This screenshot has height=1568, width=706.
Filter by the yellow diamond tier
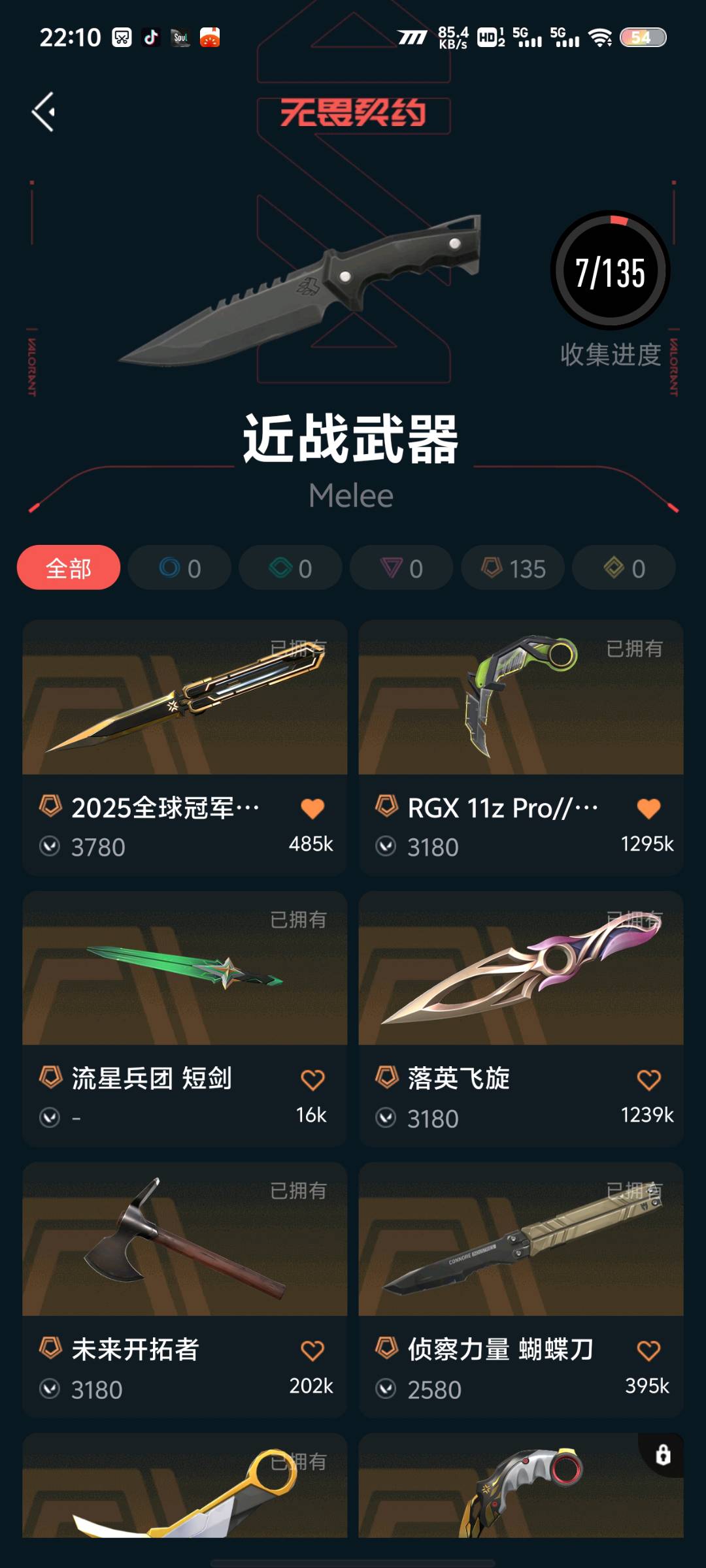tap(624, 568)
